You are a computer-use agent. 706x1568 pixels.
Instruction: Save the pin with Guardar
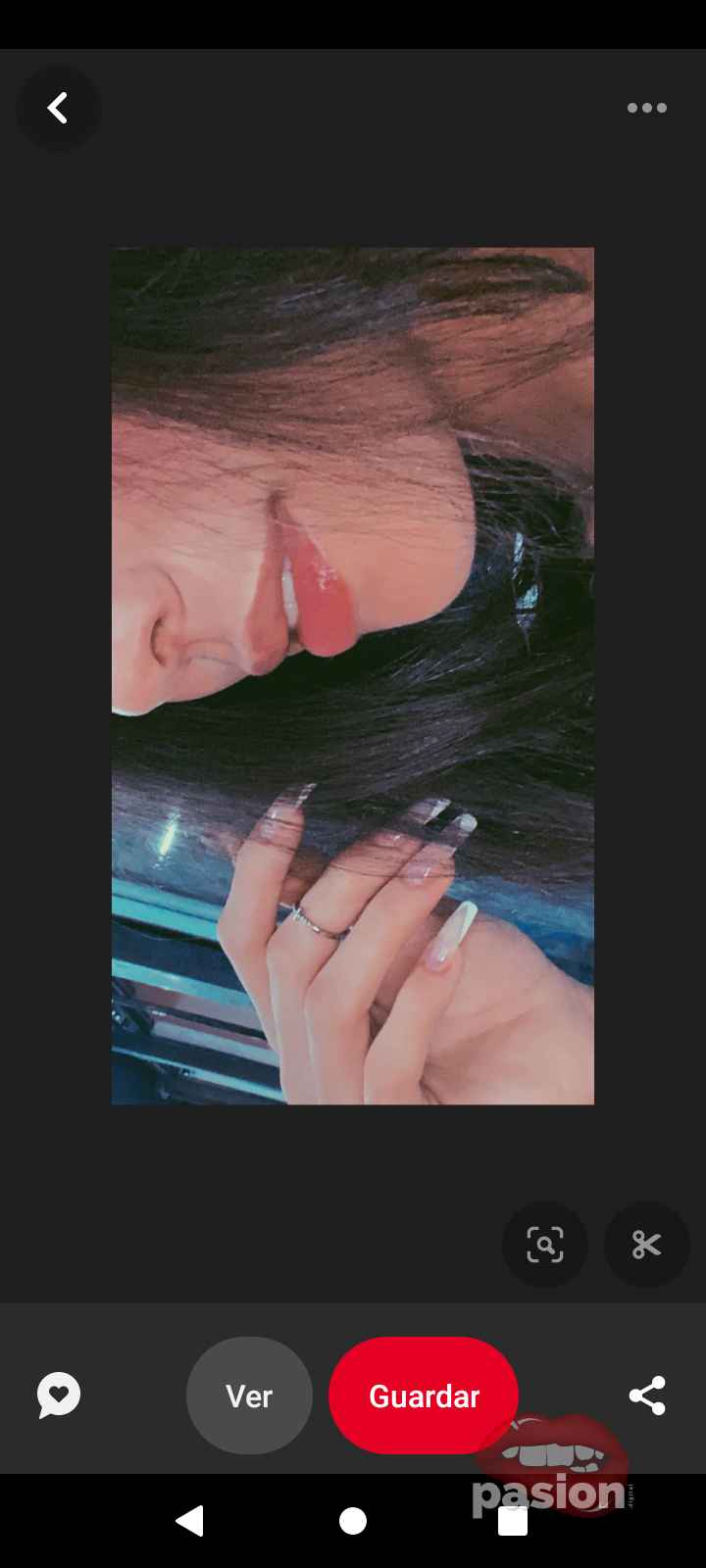424,1396
